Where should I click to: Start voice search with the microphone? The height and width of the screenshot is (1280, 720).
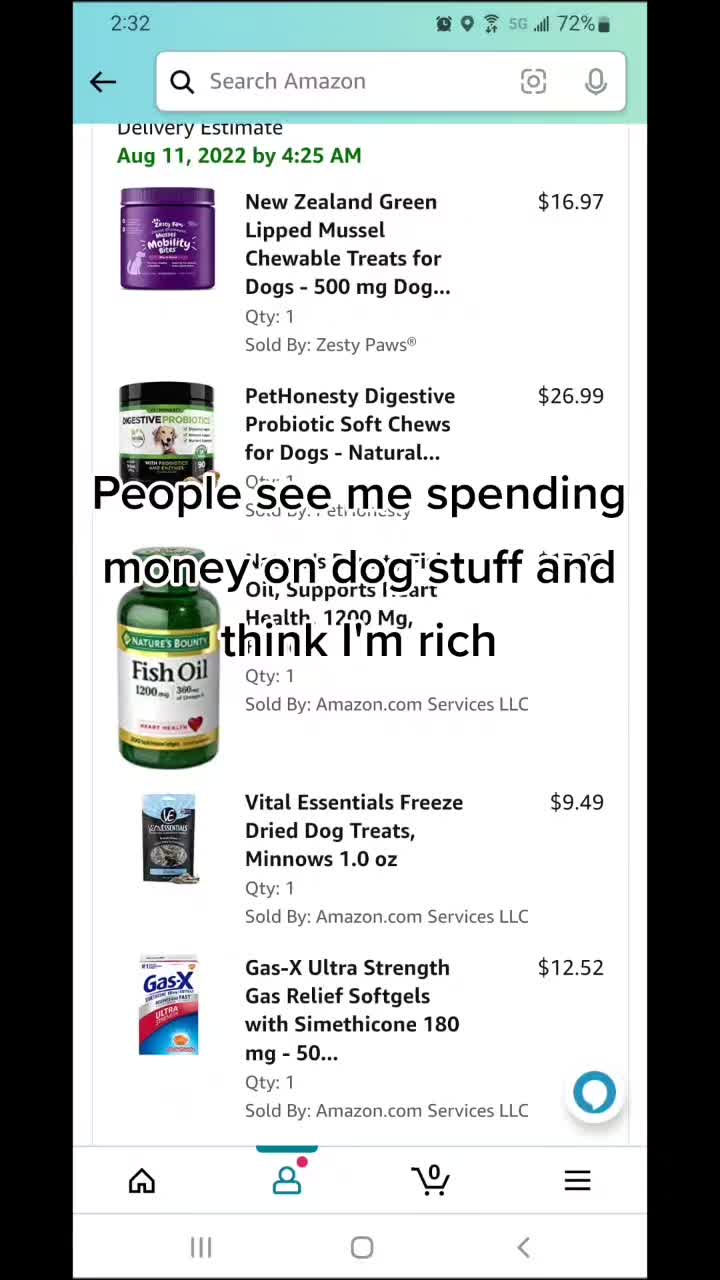click(x=596, y=82)
